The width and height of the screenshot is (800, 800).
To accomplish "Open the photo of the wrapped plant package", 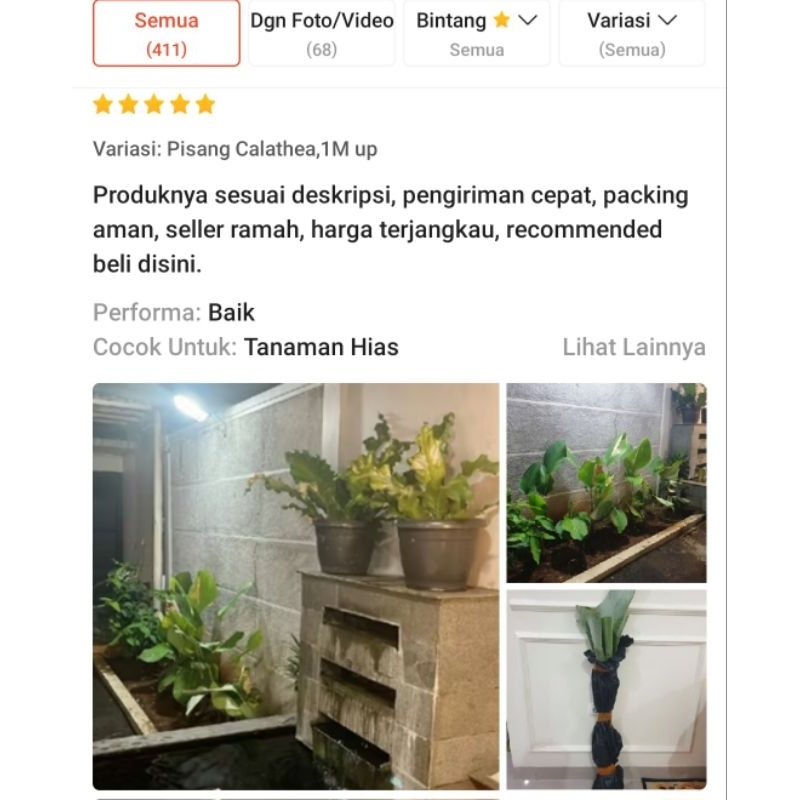I will 606,689.
